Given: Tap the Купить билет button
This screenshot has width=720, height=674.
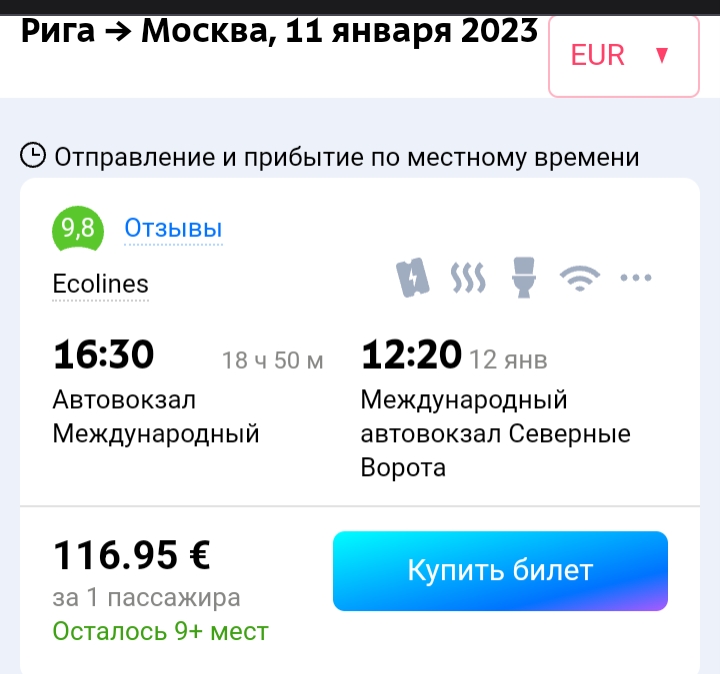Looking at the screenshot, I should 499,571.
